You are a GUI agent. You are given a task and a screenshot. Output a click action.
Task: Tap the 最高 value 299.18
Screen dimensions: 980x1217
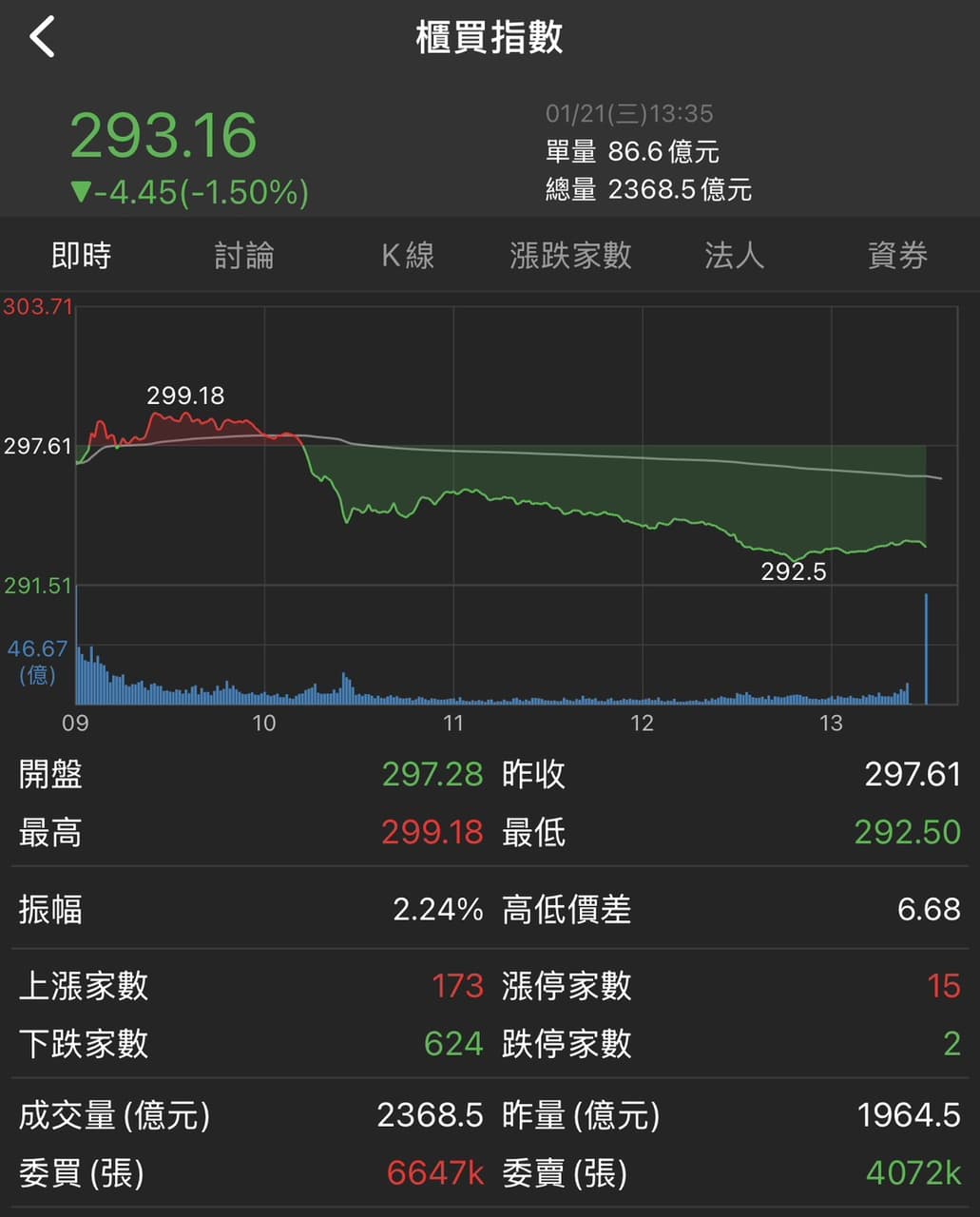coord(432,832)
